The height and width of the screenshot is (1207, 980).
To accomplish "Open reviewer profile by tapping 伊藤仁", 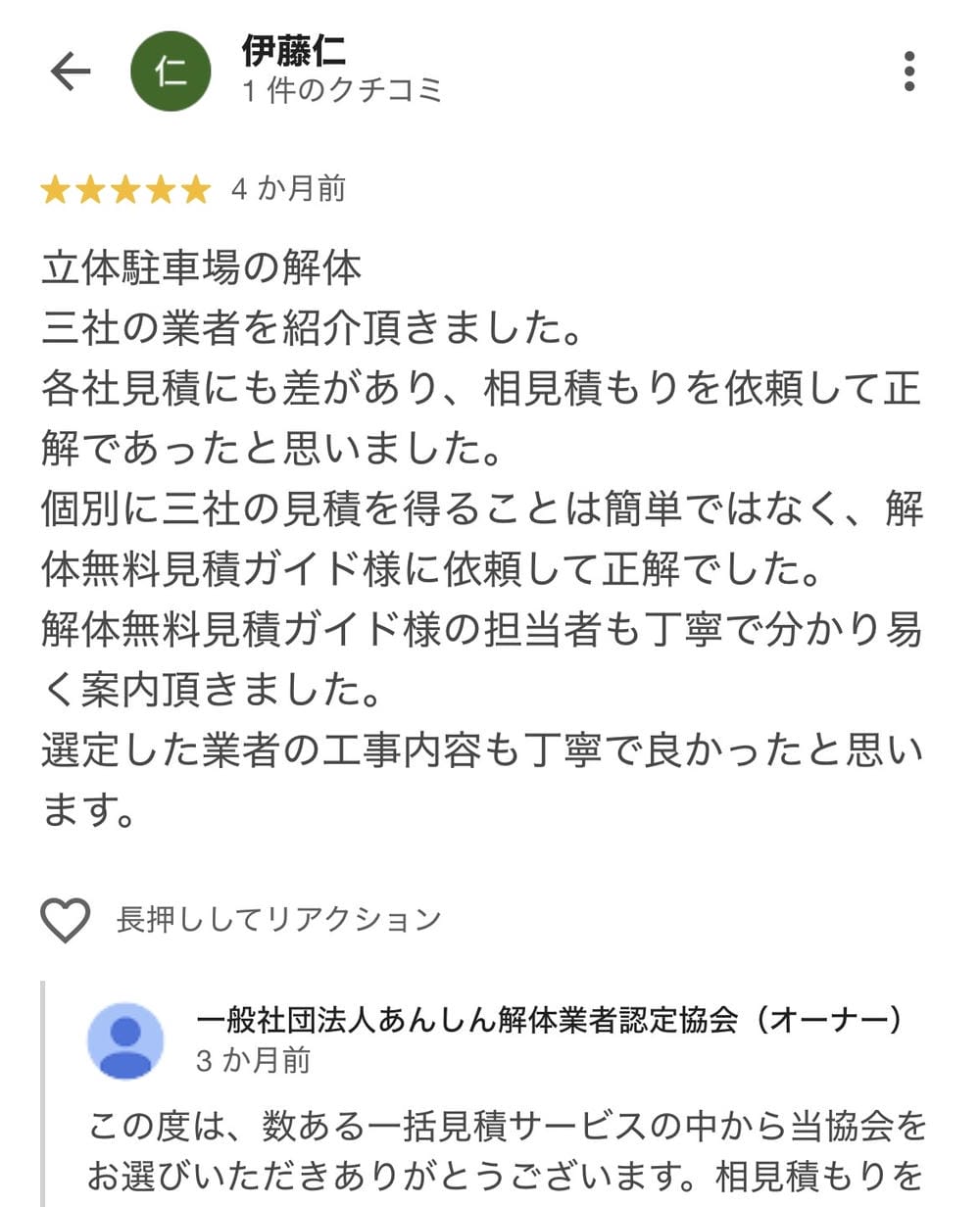I will (287, 54).
